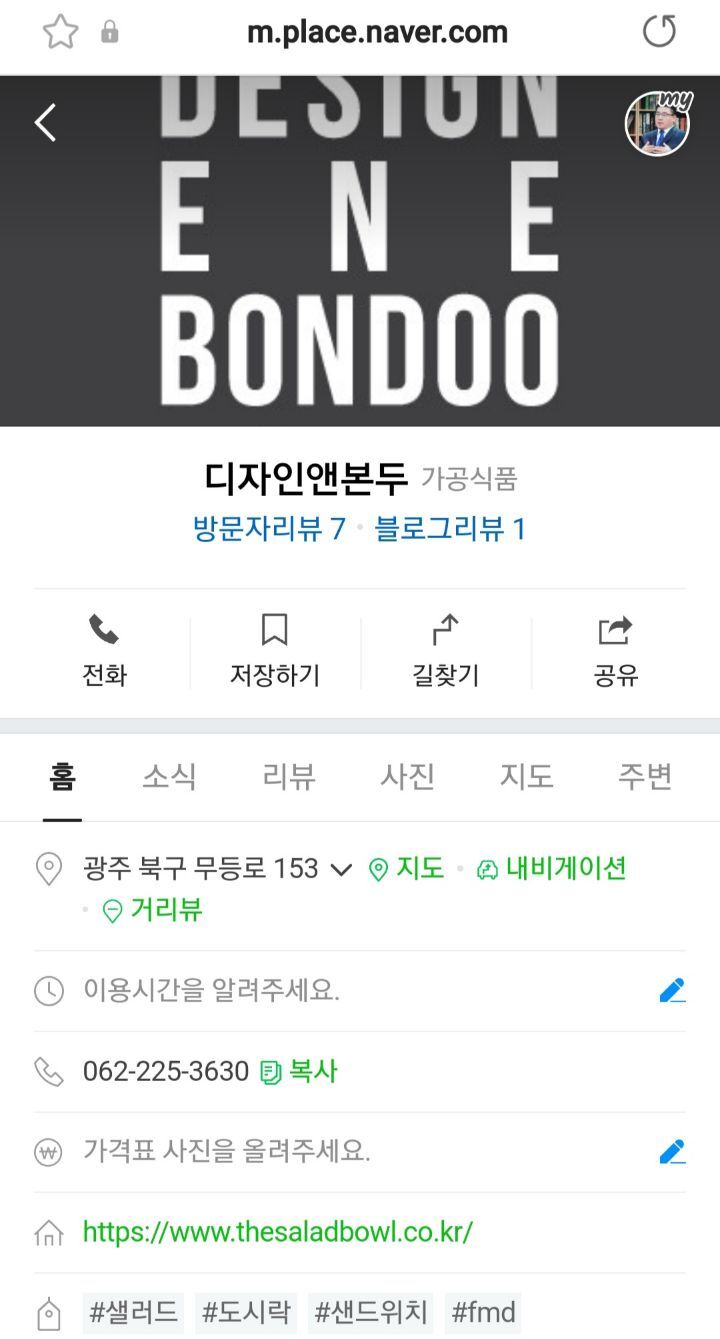Switch to the 지도 tab
The image size is (720, 1339).
(x=526, y=776)
